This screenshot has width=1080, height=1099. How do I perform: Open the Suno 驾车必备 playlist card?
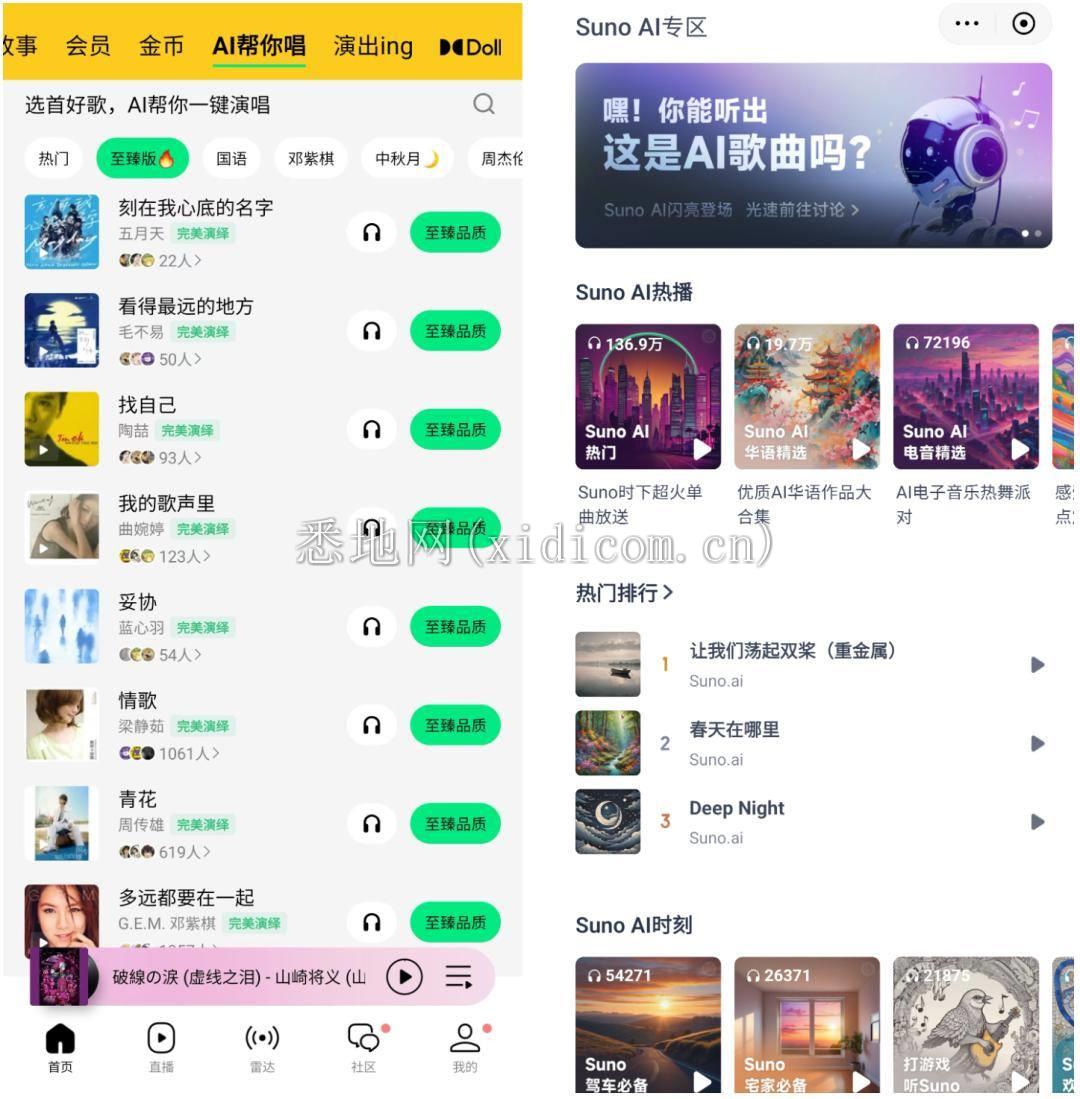[x=648, y=1026]
